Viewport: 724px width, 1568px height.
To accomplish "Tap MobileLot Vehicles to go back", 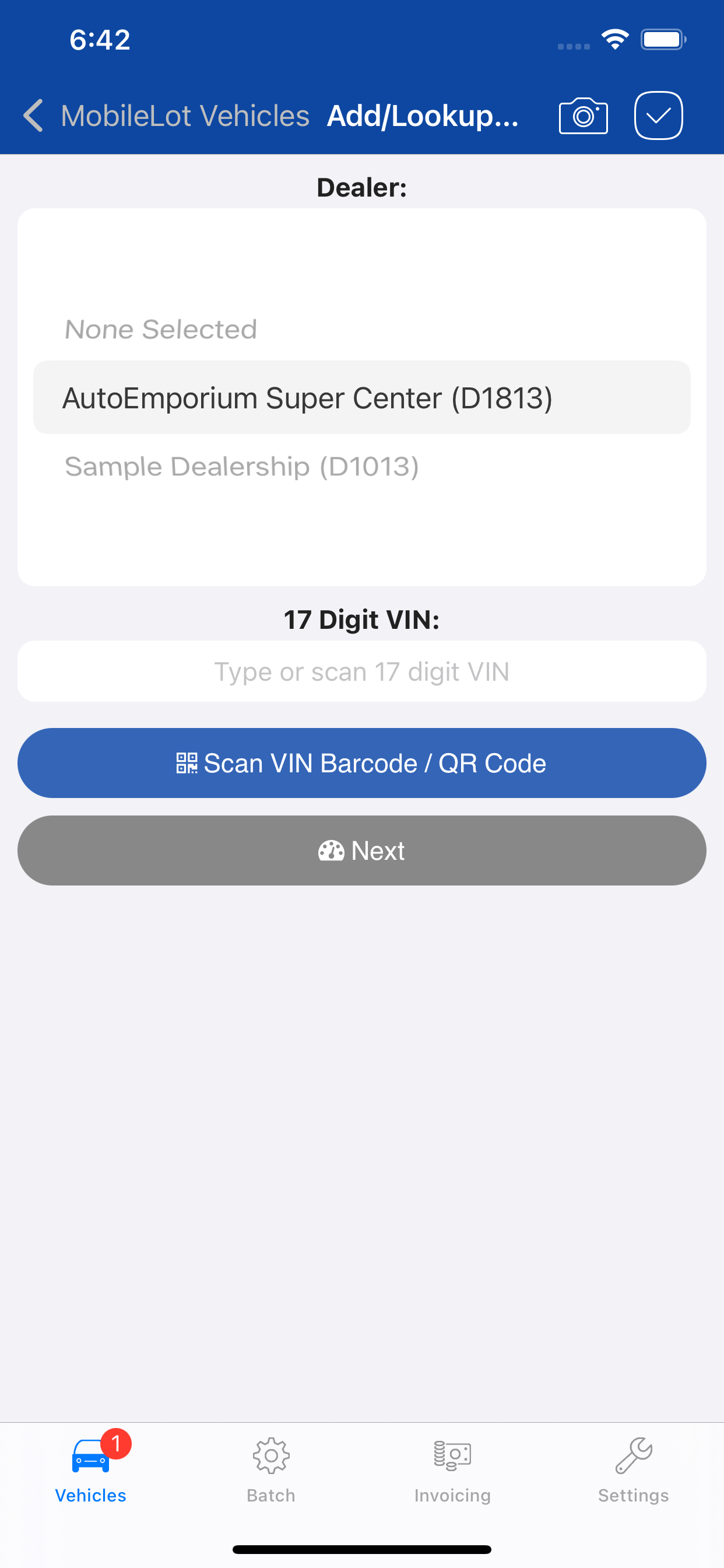I will pyautogui.click(x=184, y=116).
